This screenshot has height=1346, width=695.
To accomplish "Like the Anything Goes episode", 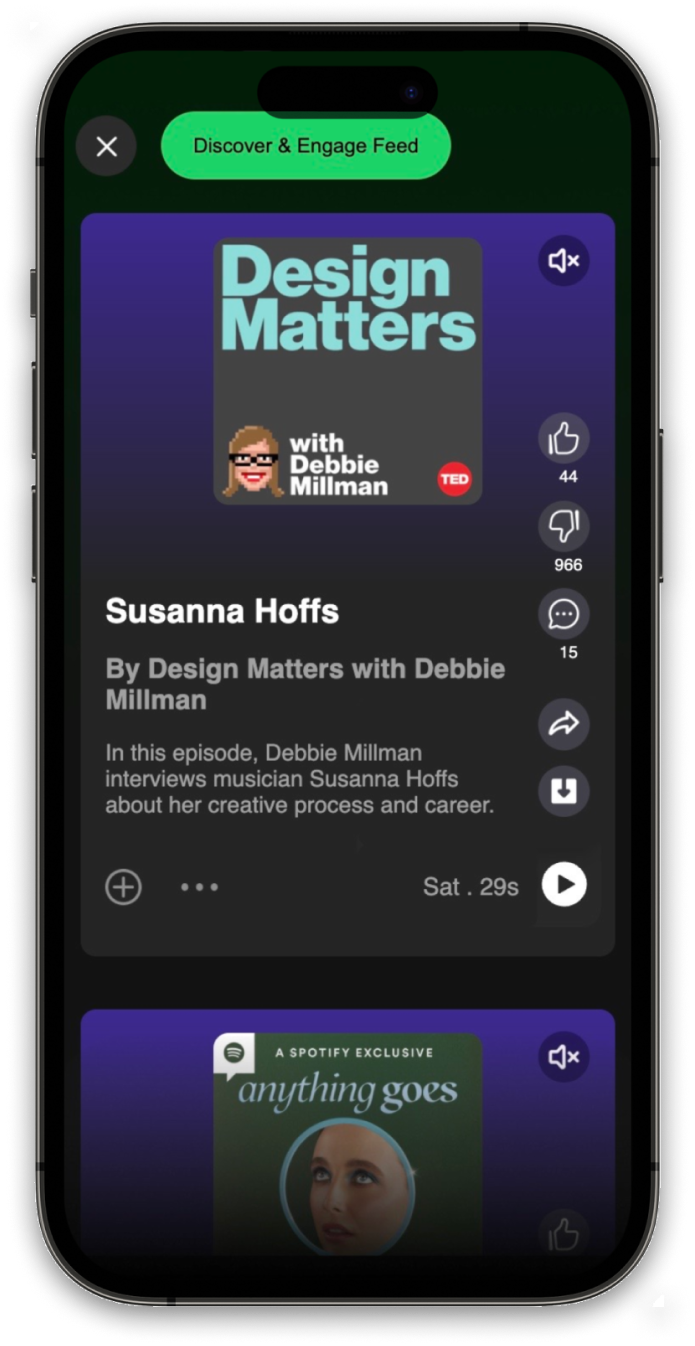I will pyautogui.click(x=564, y=1233).
